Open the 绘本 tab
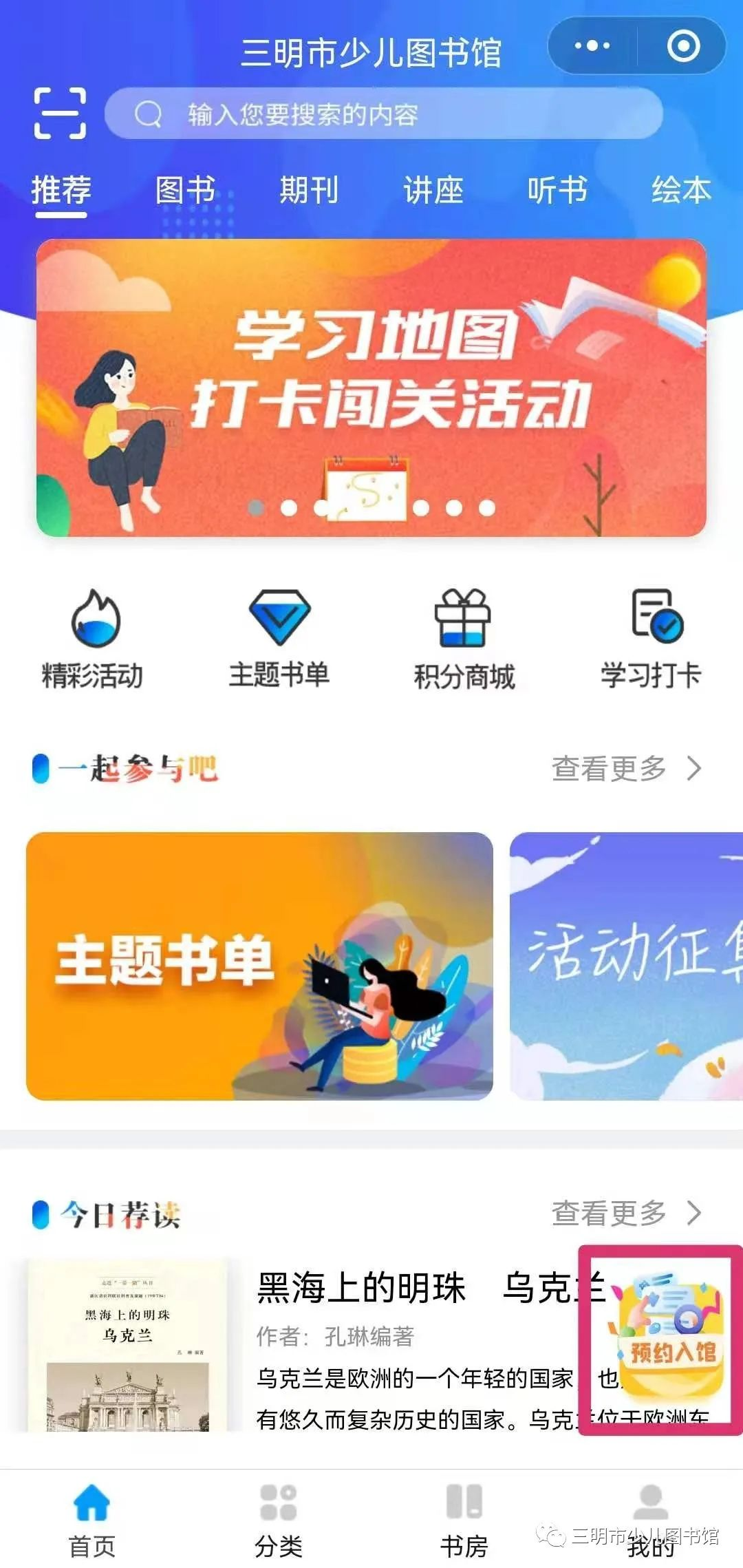Image resolution: width=743 pixels, height=1568 pixels. coord(681,191)
